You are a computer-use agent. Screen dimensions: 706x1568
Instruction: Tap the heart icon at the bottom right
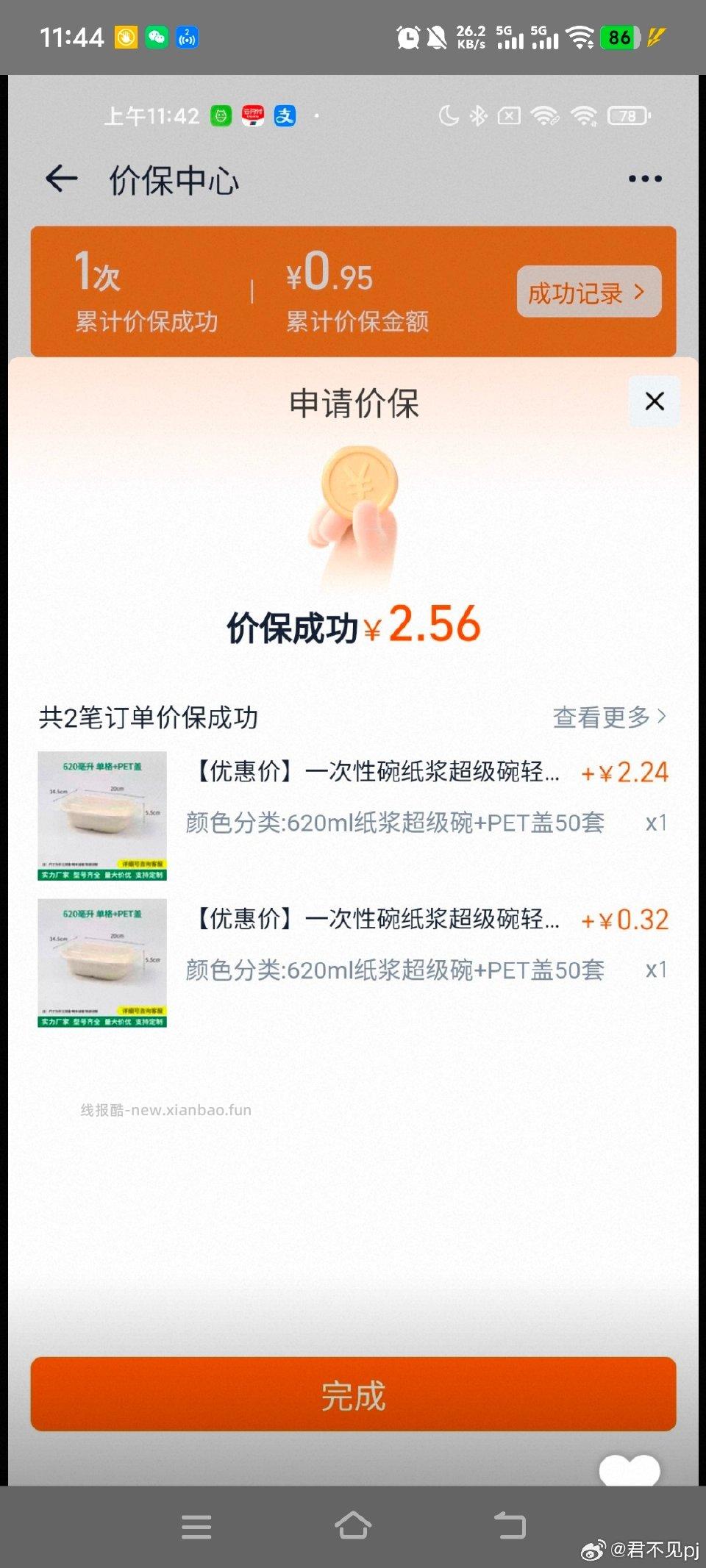632,1470
